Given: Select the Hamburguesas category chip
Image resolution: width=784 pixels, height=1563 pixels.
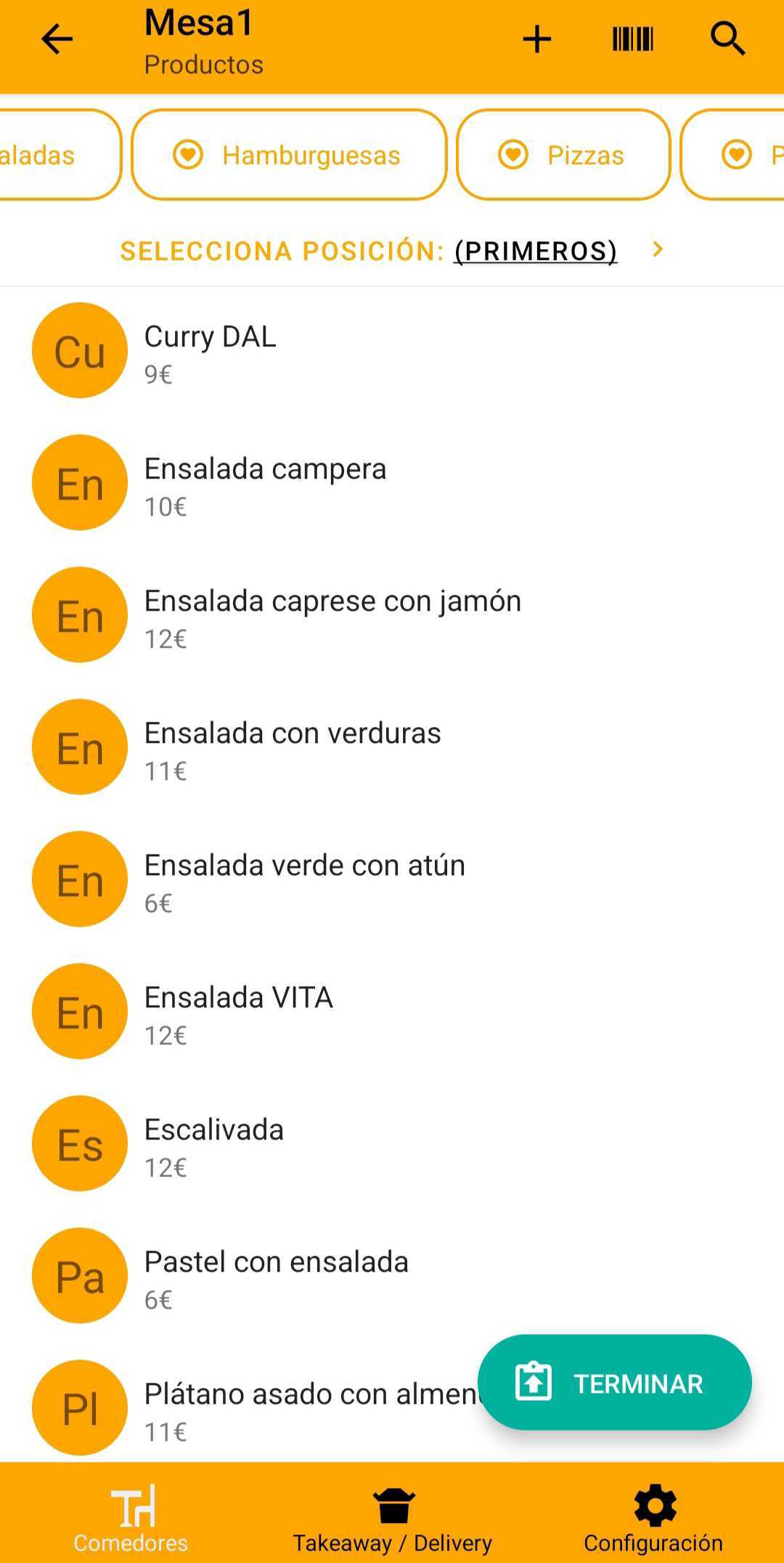Looking at the screenshot, I should point(288,155).
